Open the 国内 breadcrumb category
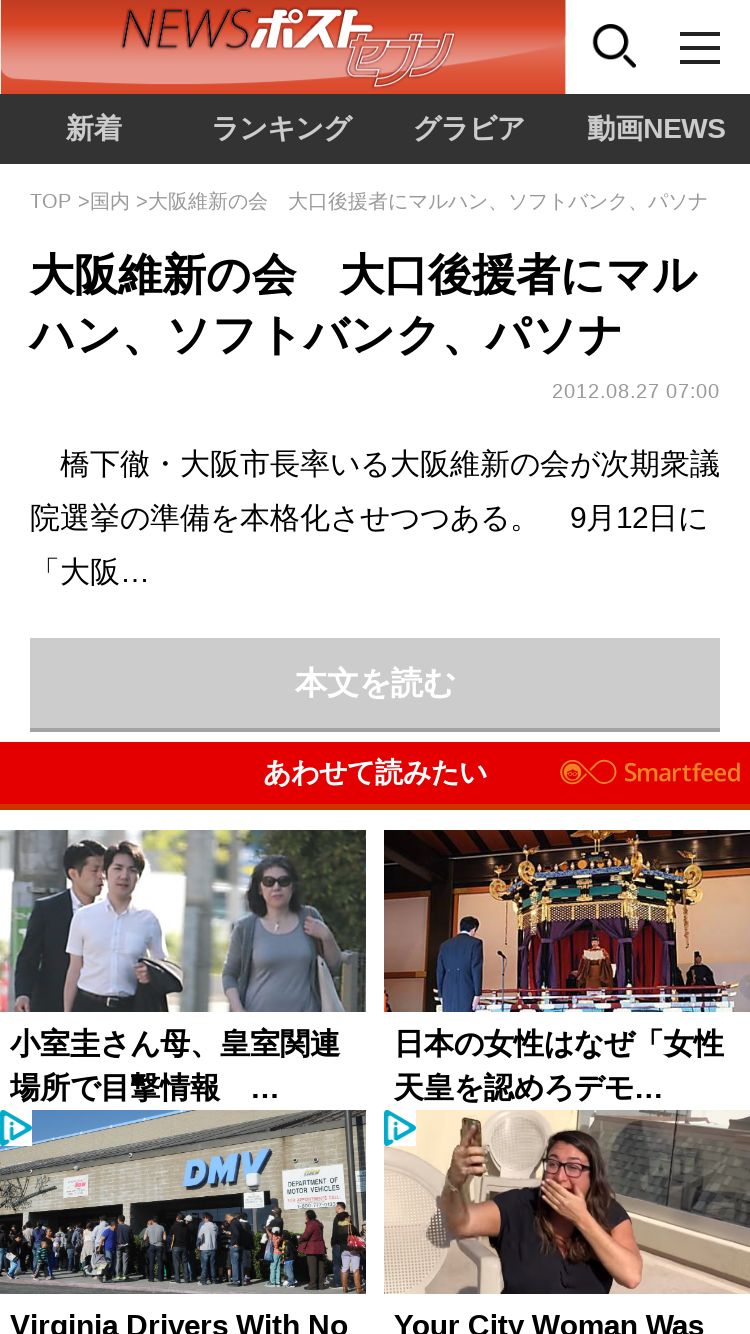The height and width of the screenshot is (1334, 750). (110, 201)
